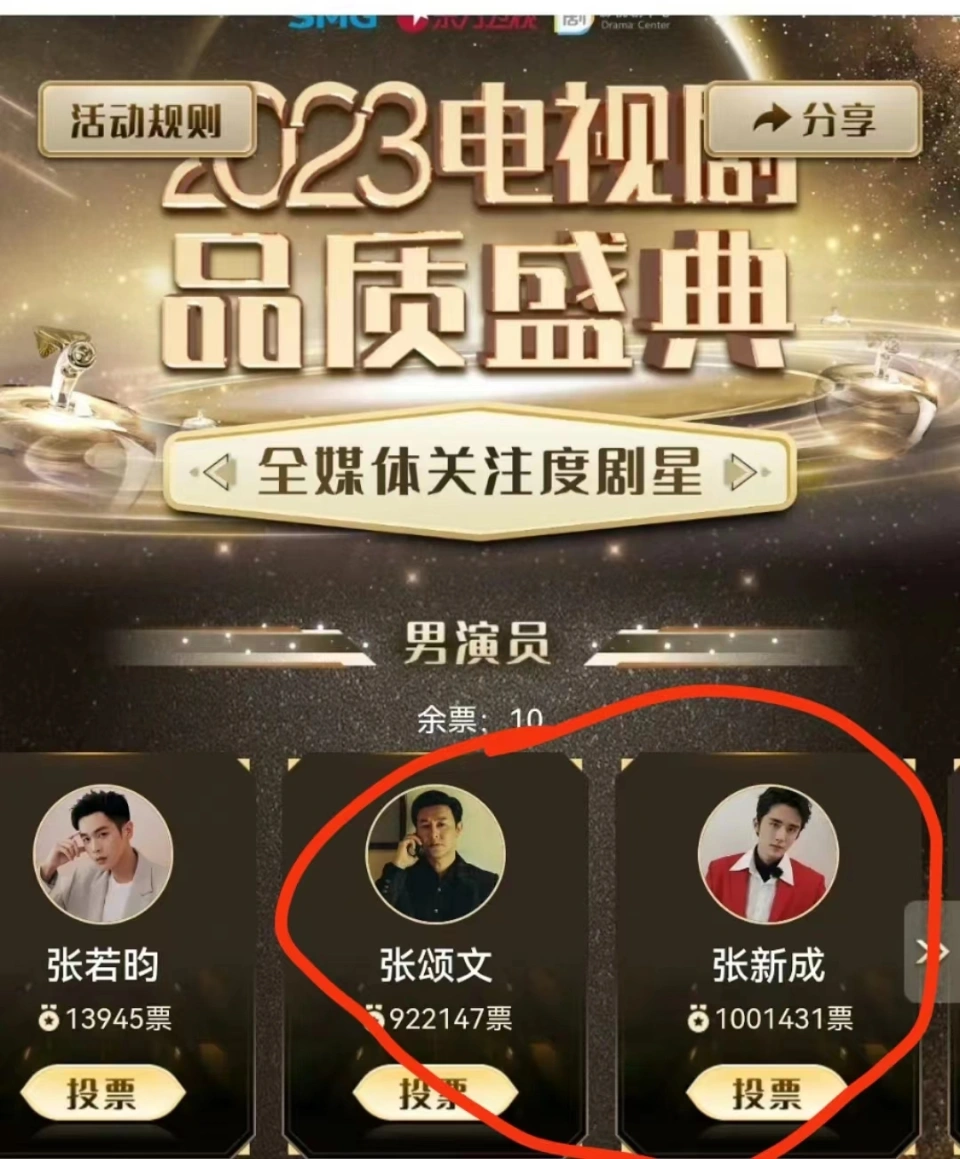Open 张若昀's candidate avatar
The height and width of the screenshot is (1159, 960).
(x=103, y=854)
